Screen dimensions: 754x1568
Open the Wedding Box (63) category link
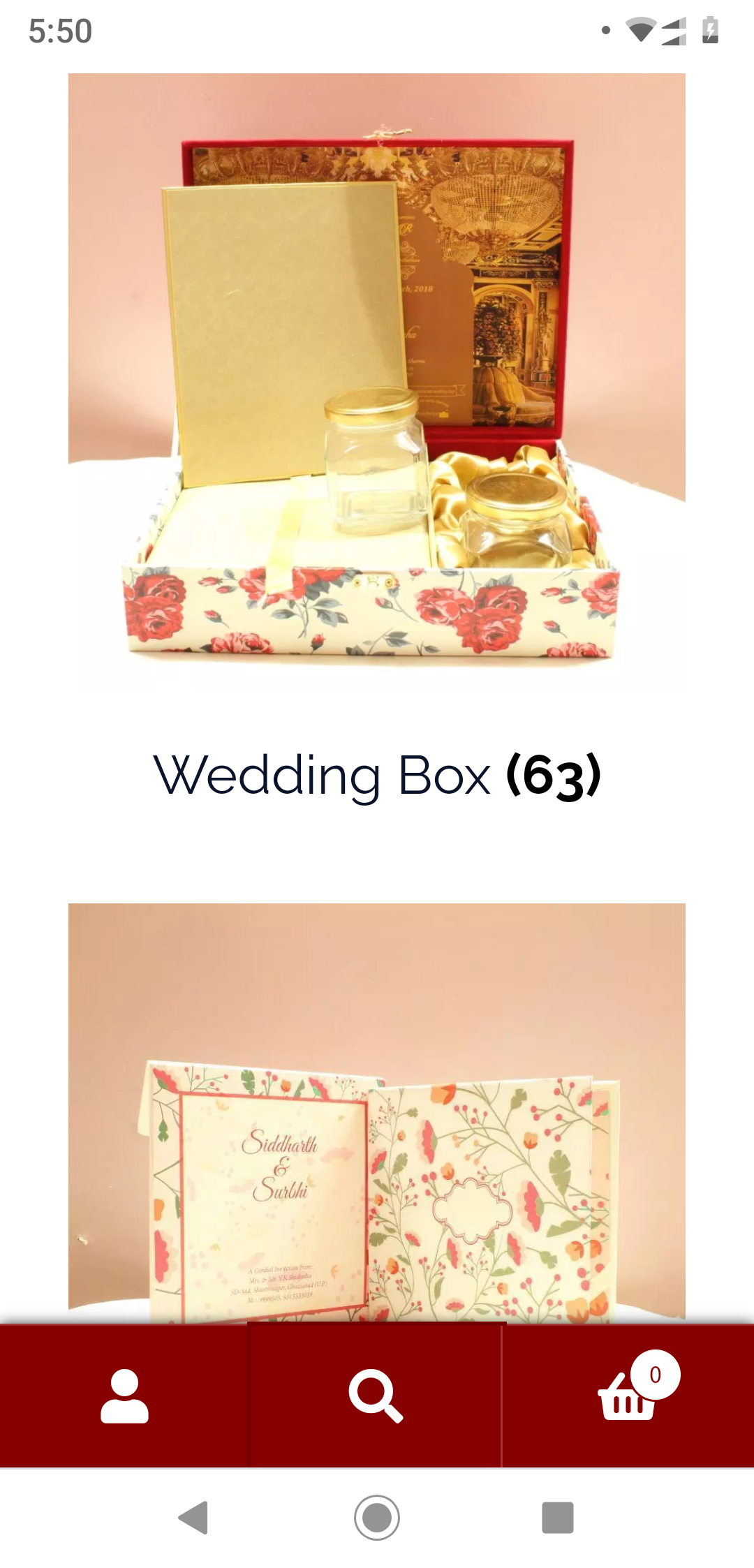[377, 775]
